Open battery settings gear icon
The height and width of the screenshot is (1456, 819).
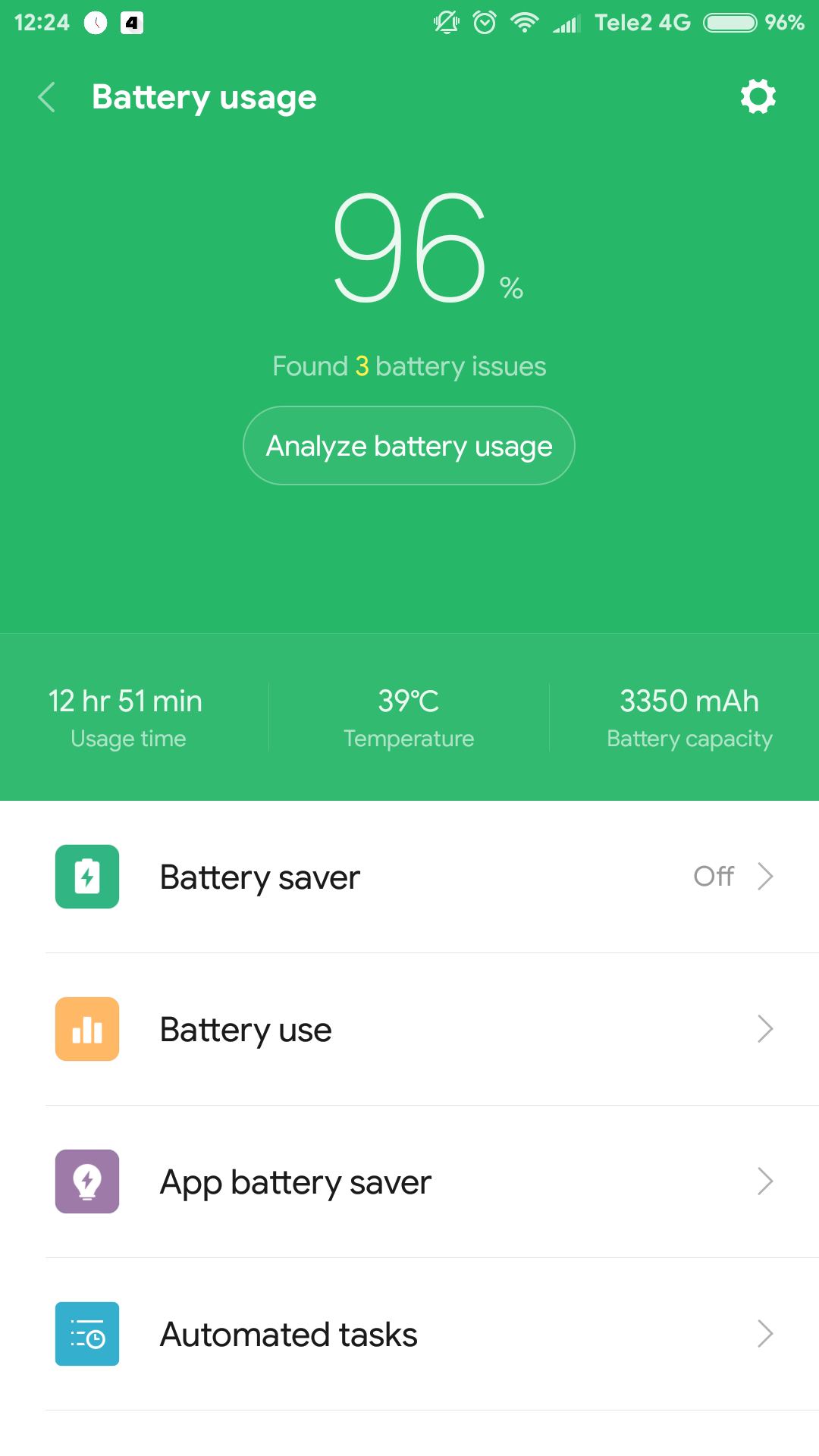pyautogui.click(x=758, y=96)
